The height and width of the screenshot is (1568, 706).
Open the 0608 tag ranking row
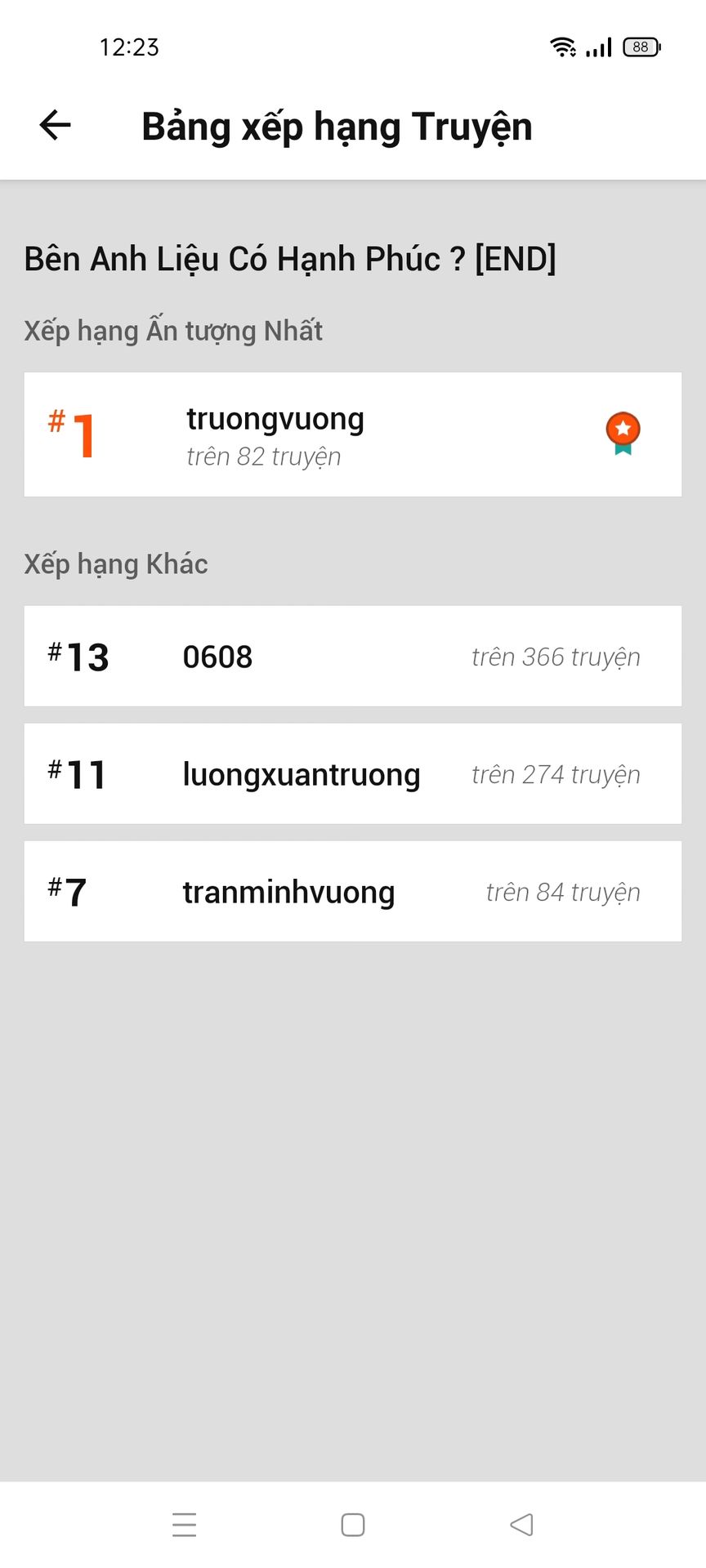pos(353,656)
